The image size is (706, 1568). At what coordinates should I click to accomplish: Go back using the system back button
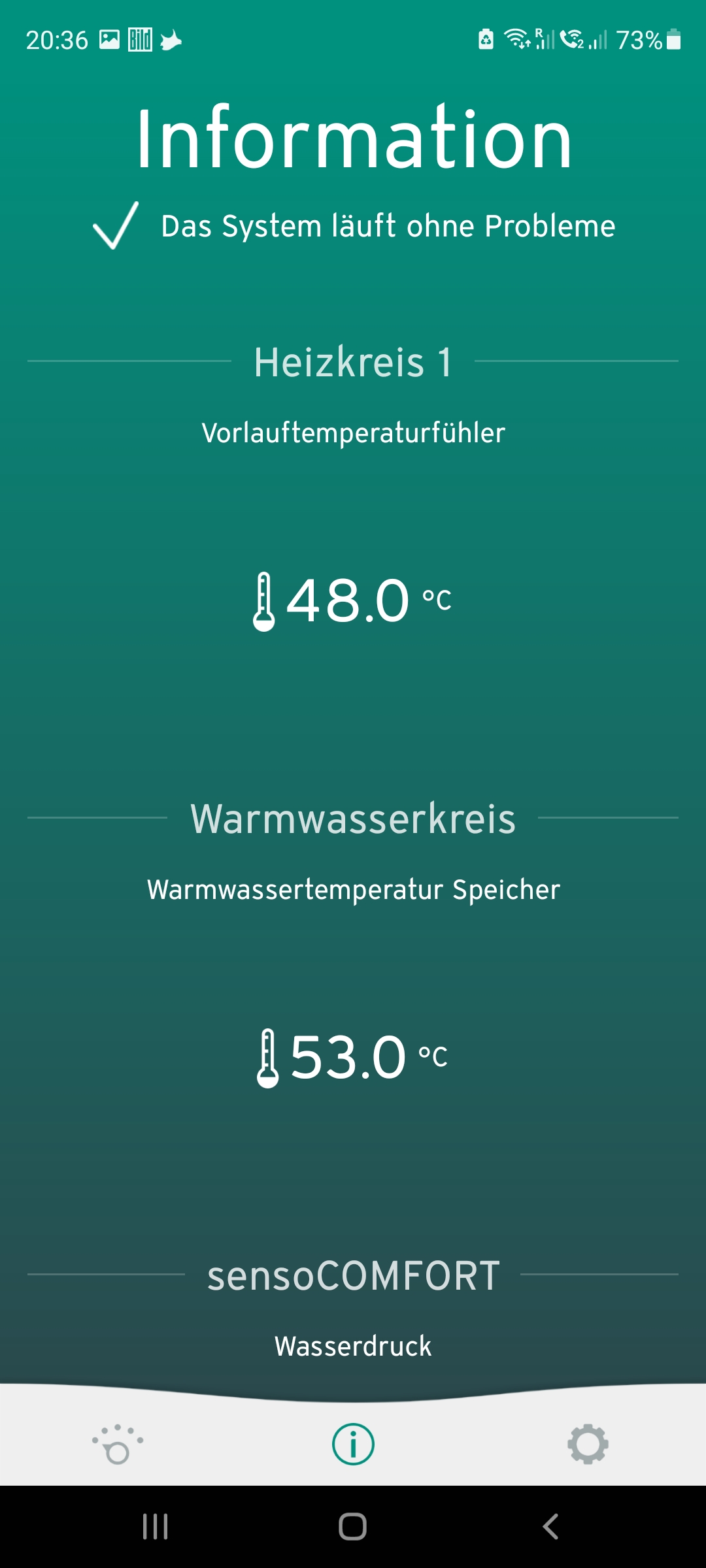(x=550, y=1527)
